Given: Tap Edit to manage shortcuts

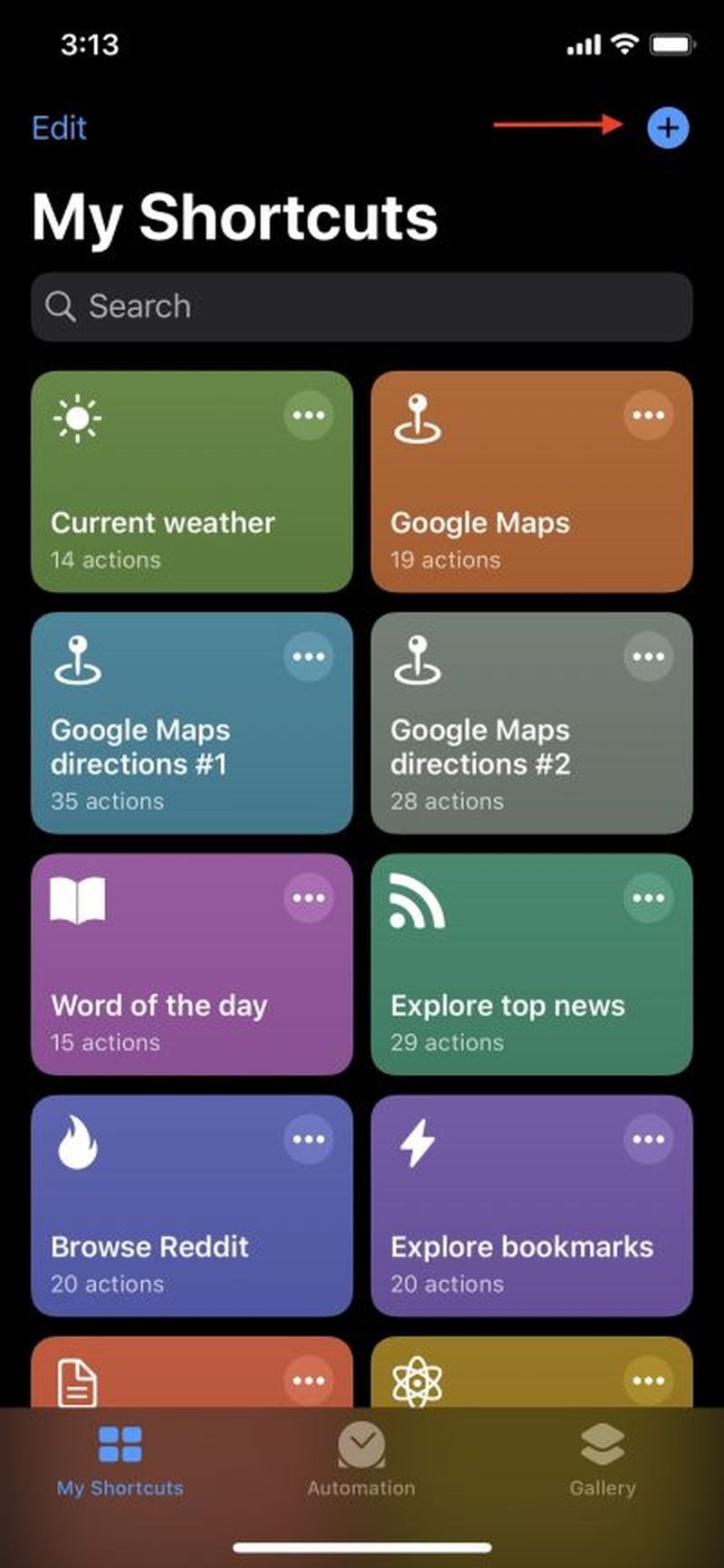Looking at the screenshot, I should pyautogui.click(x=59, y=128).
